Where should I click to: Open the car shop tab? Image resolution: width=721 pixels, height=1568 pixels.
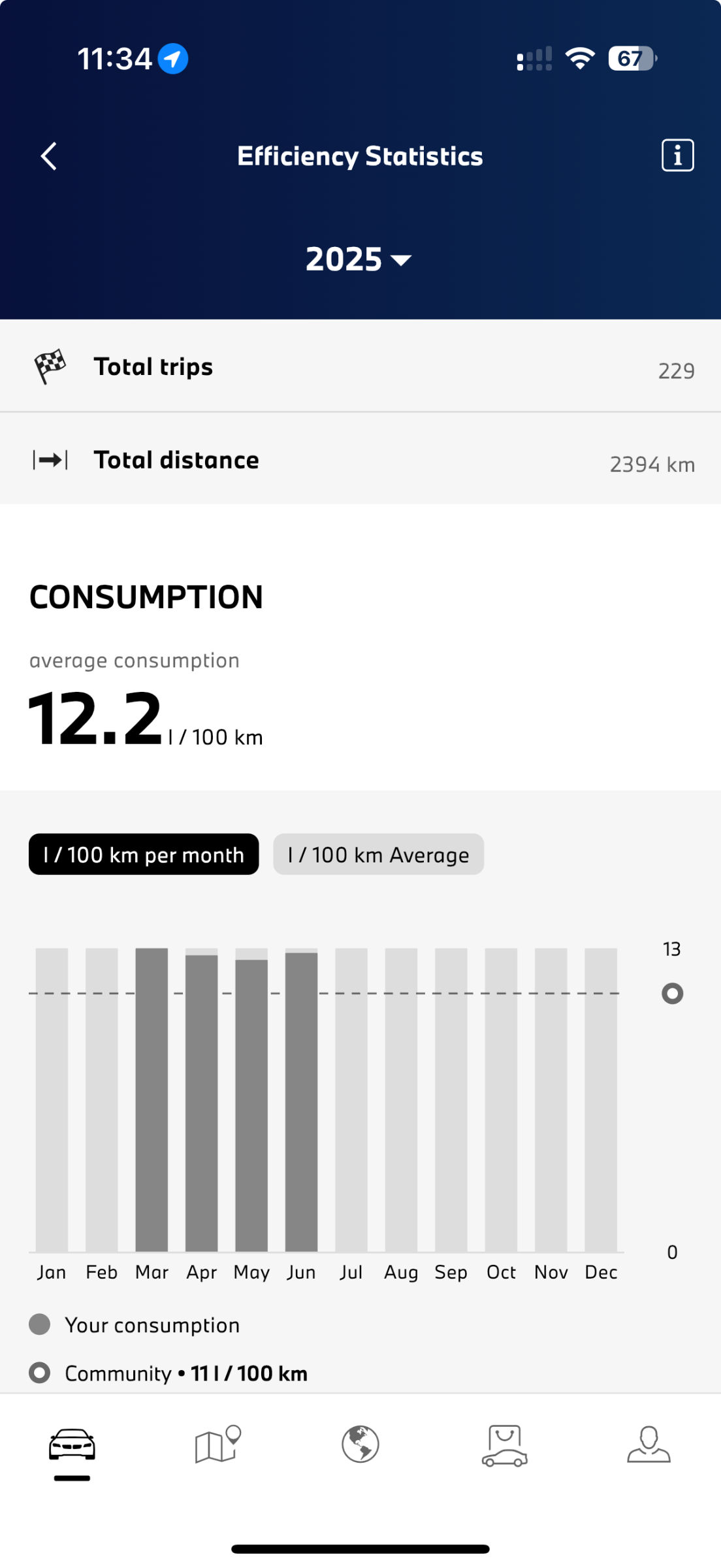(x=504, y=1445)
